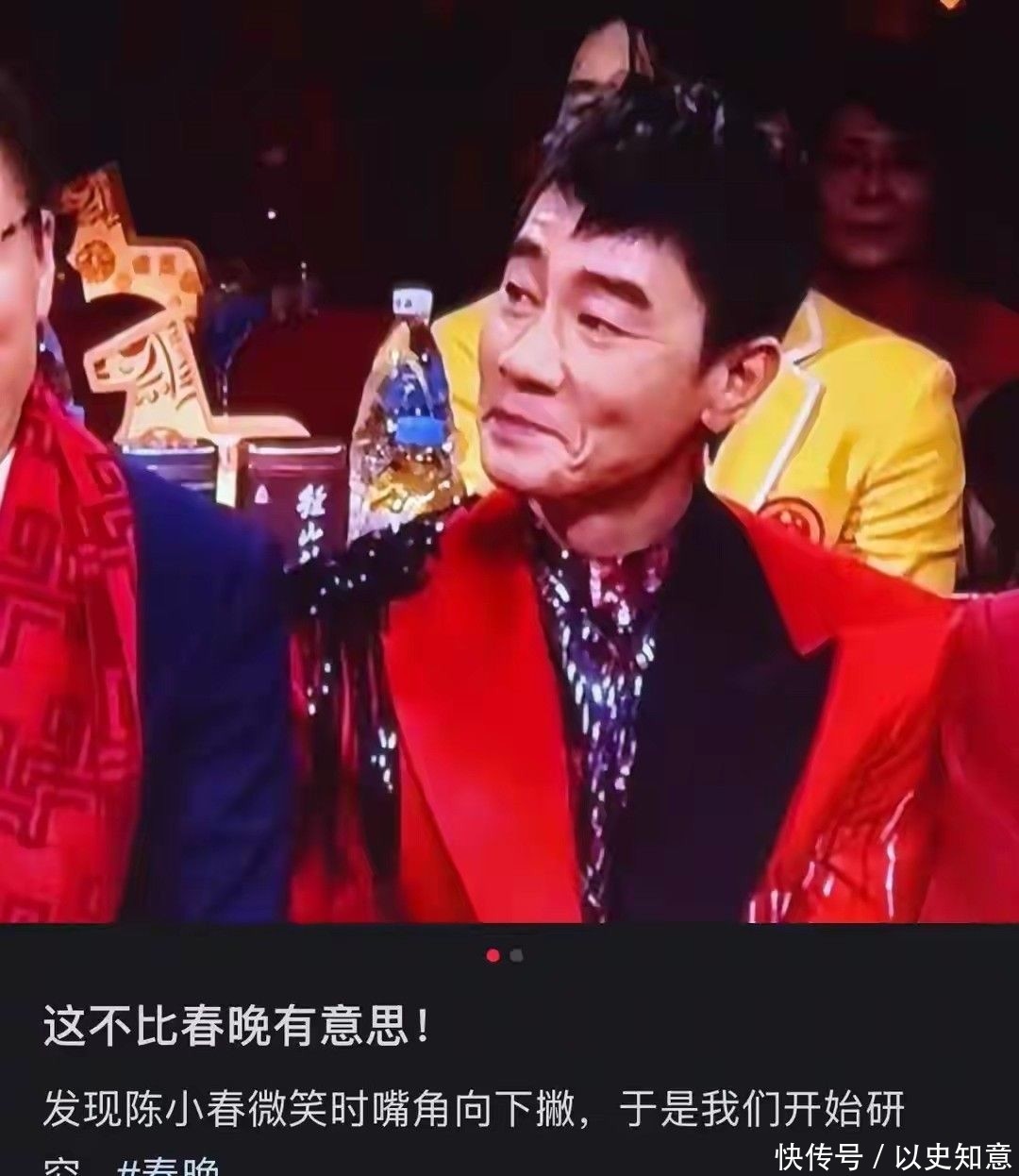This screenshot has height=1176, width=1019.
Task: Tap the second image page indicator dot
Action: pos(516,956)
